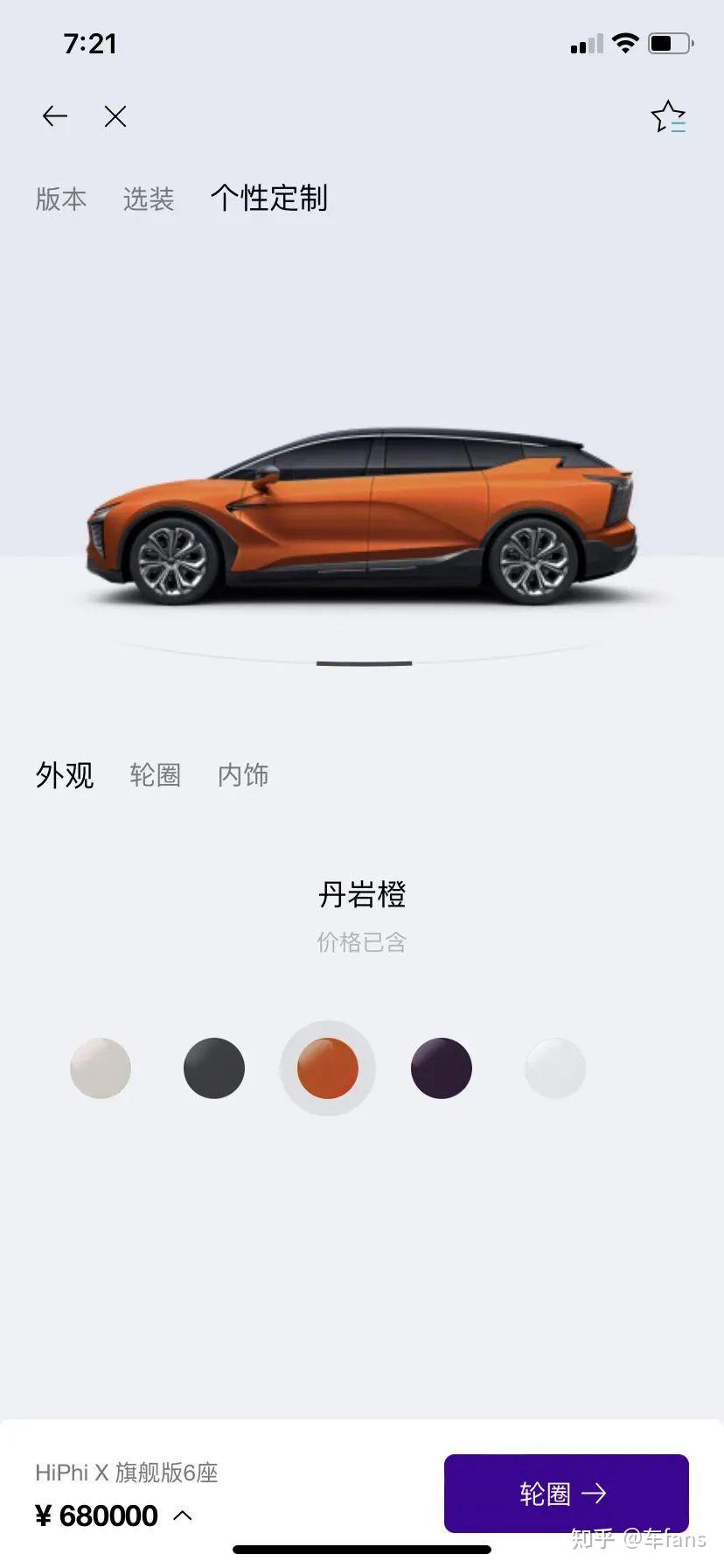This screenshot has width=724, height=1568.
Task: Choose the dark gray exterior color swatch
Action: pos(214,1068)
